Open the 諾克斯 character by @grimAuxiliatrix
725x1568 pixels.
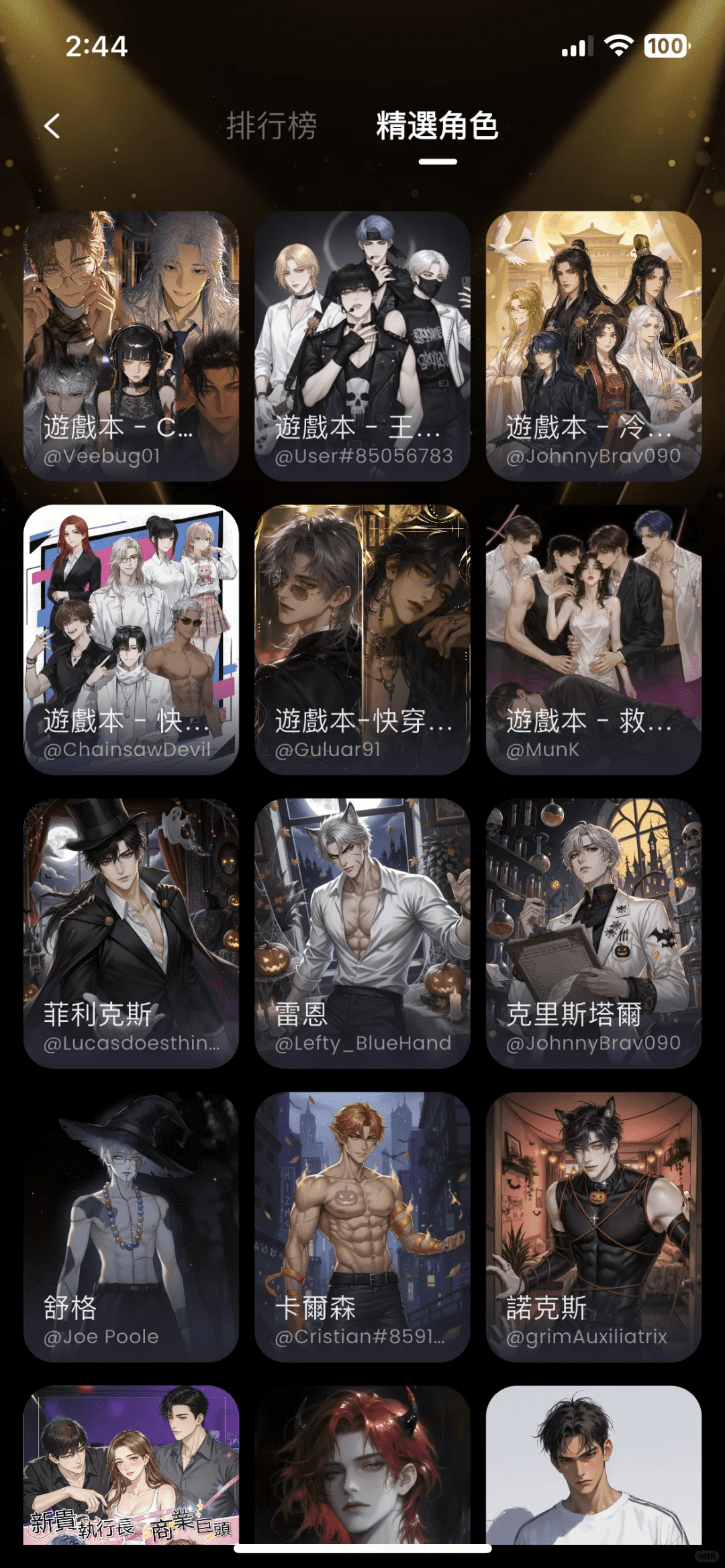pyautogui.click(x=593, y=1226)
